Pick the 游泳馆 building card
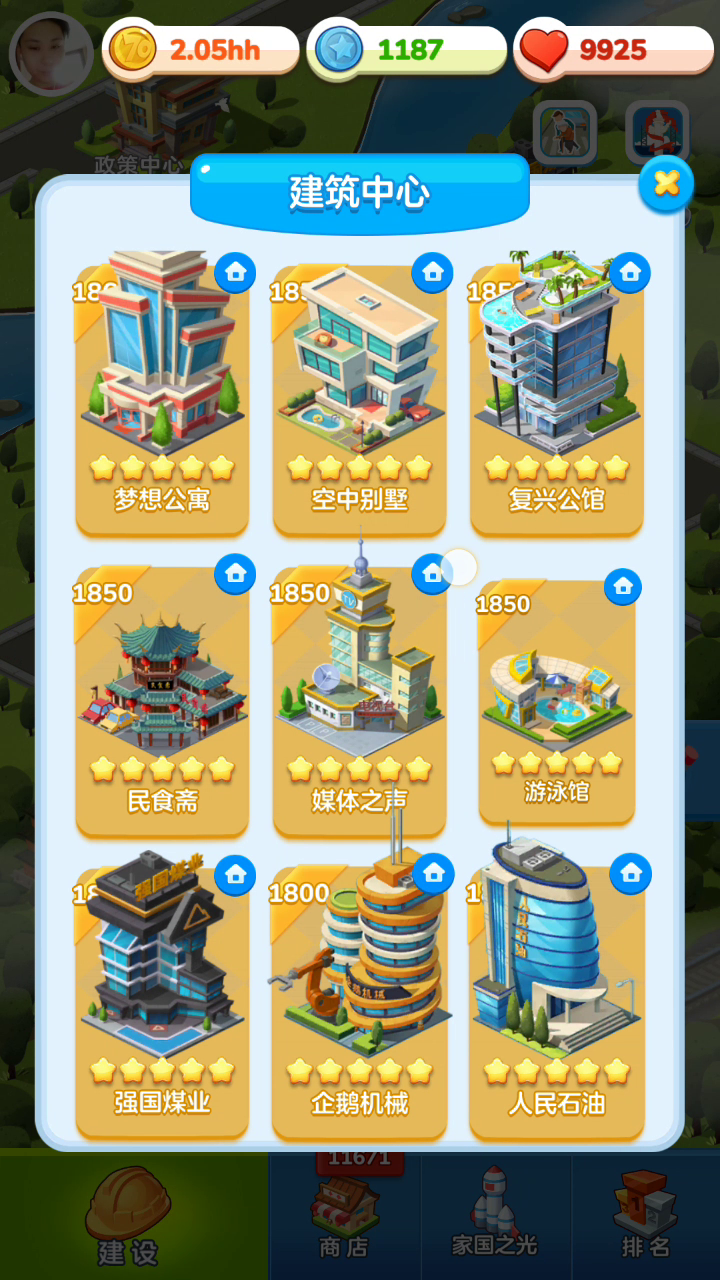Viewport: 720px width, 1280px height. click(x=556, y=700)
